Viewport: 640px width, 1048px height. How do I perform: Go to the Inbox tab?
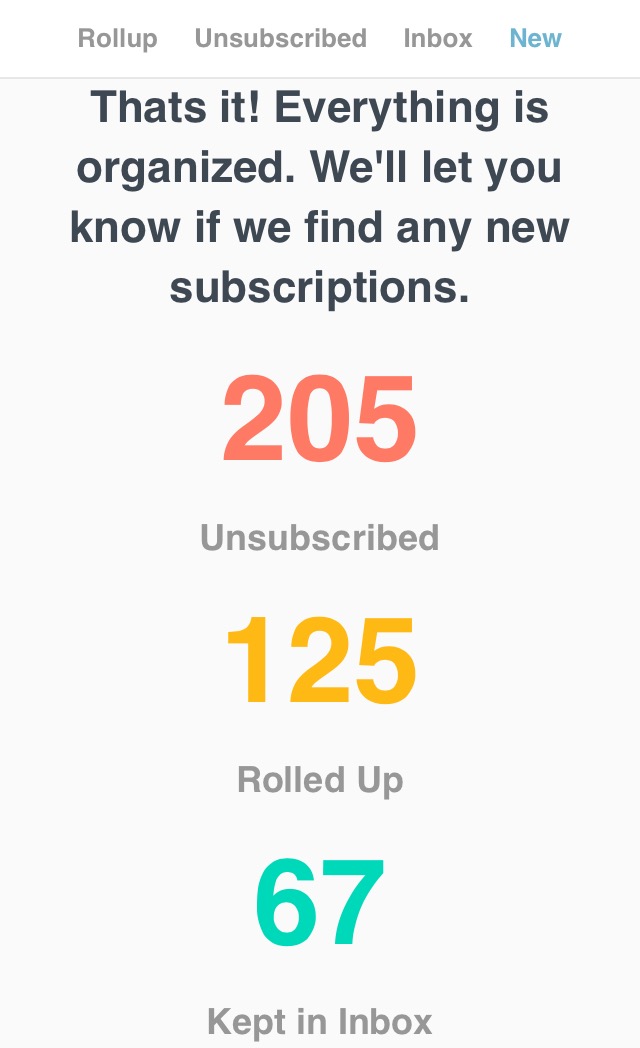coord(437,39)
